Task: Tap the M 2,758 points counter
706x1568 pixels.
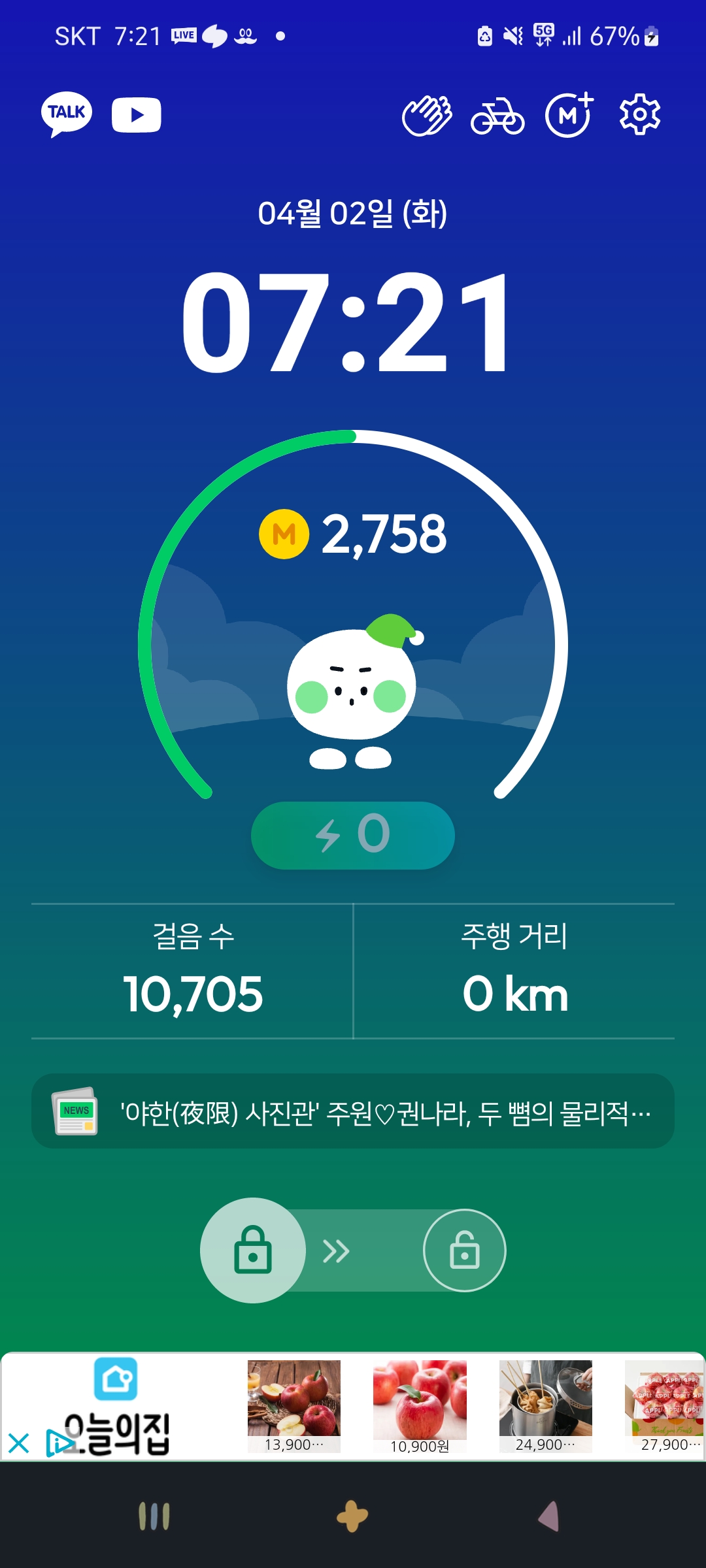Action: point(353,534)
